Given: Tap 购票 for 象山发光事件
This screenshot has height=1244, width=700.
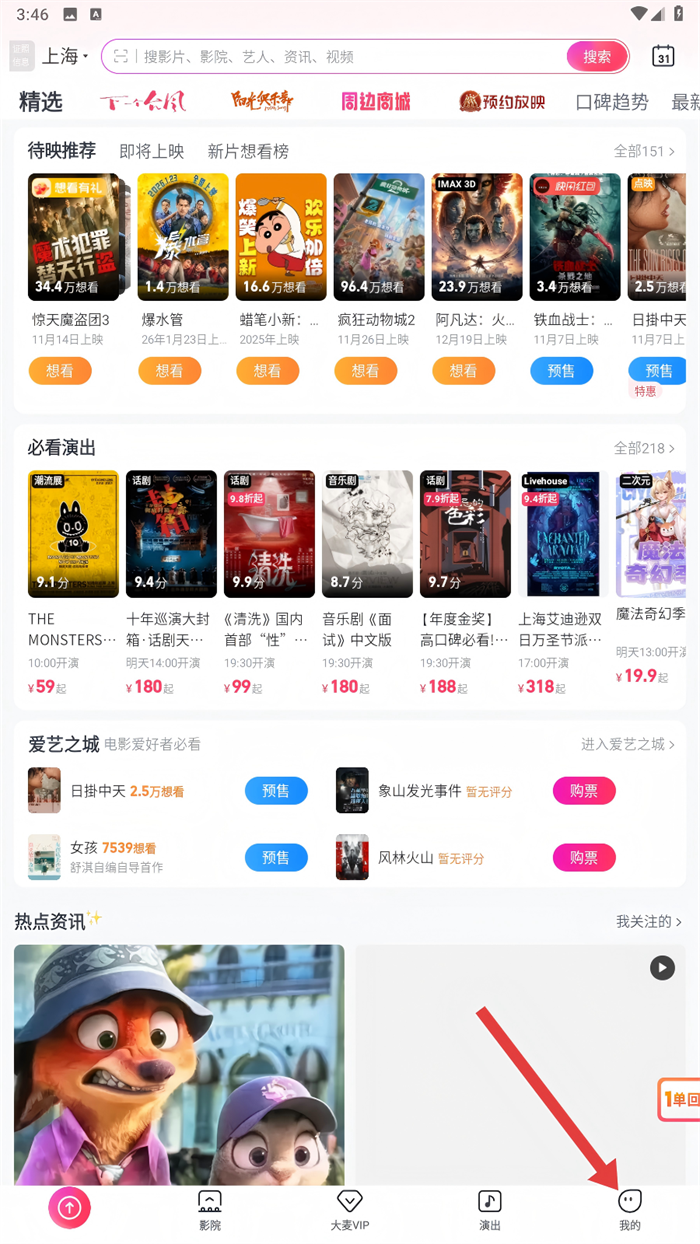Looking at the screenshot, I should pos(584,791).
